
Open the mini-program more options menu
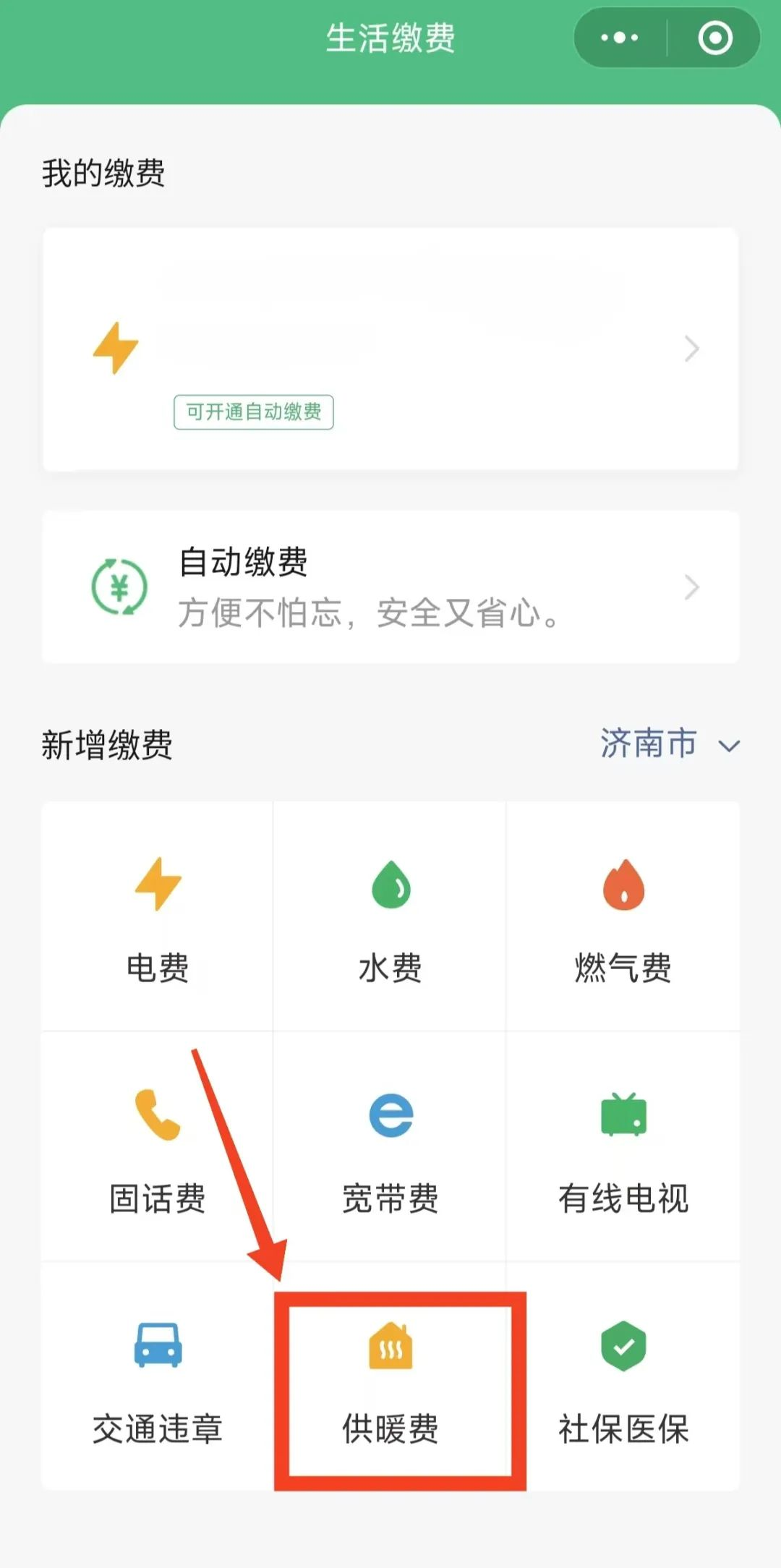pos(620,38)
